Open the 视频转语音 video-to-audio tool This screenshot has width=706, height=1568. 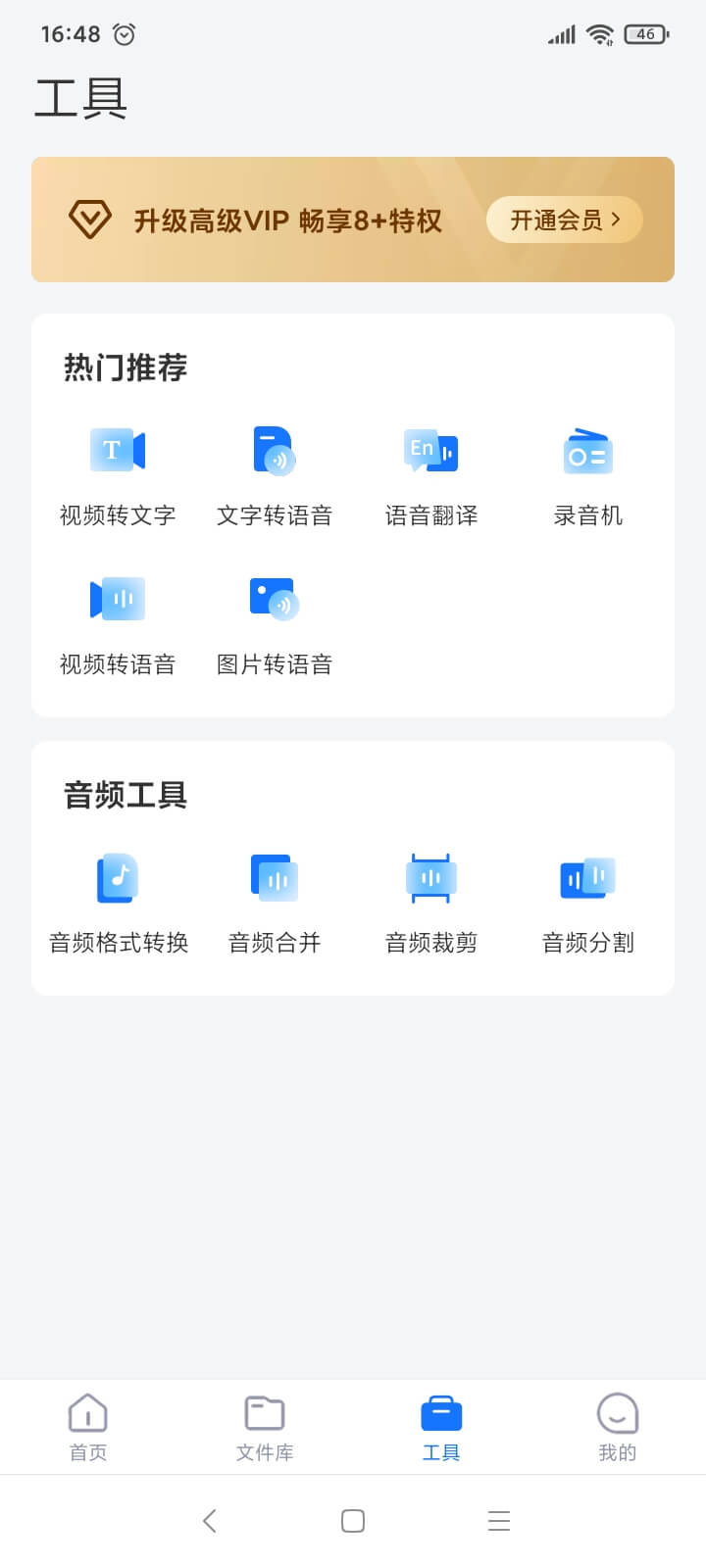117,622
